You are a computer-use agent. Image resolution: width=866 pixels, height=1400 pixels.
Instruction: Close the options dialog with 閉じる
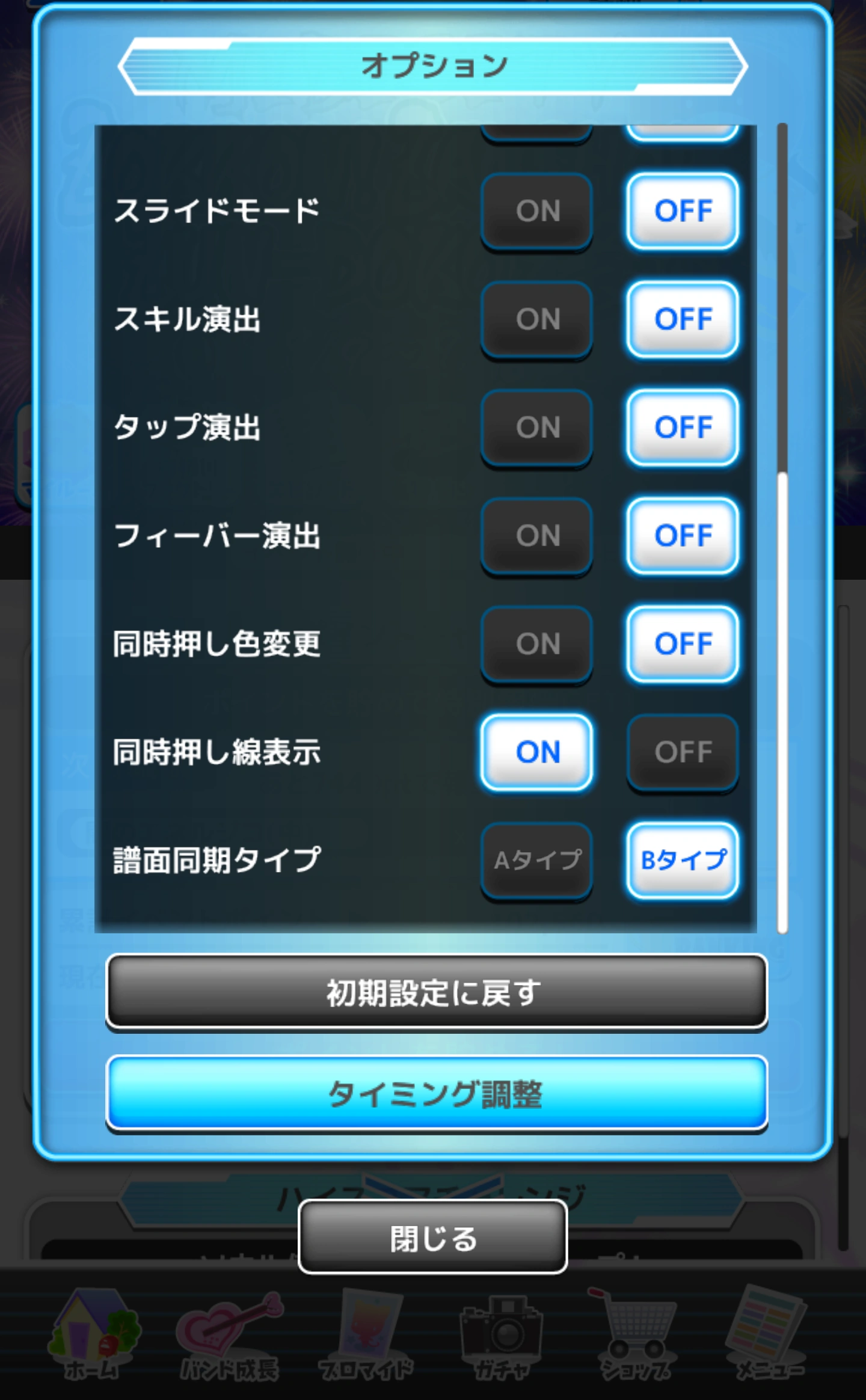433,1238
